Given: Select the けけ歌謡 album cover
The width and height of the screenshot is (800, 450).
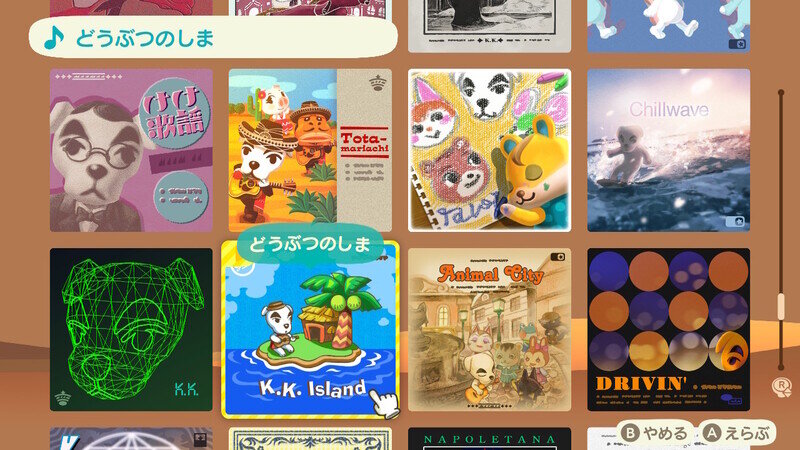Looking at the screenshot, I should point(131,150).
